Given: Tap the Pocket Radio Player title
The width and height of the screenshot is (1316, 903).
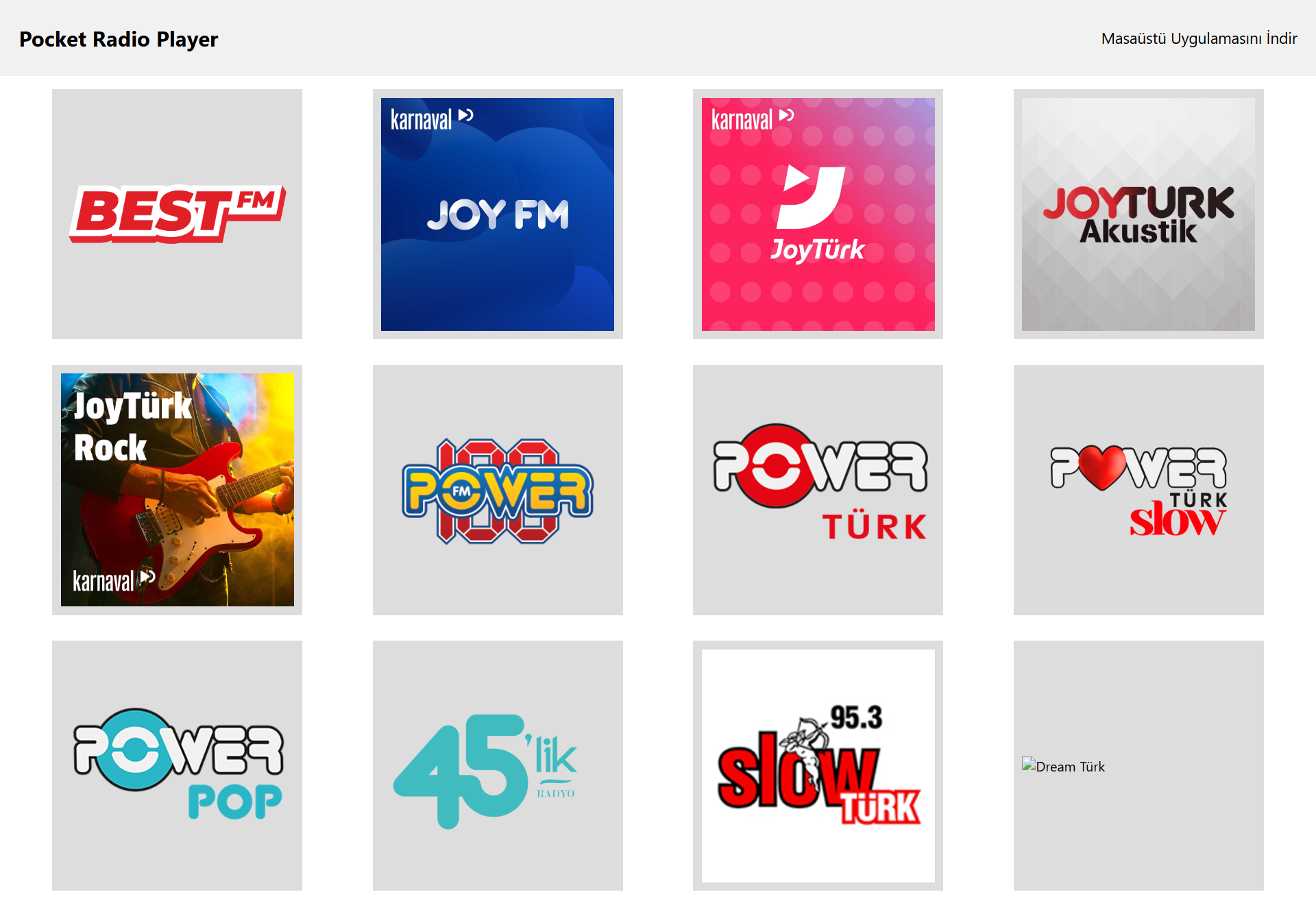Looking at the screenshot, I should 119,39.
